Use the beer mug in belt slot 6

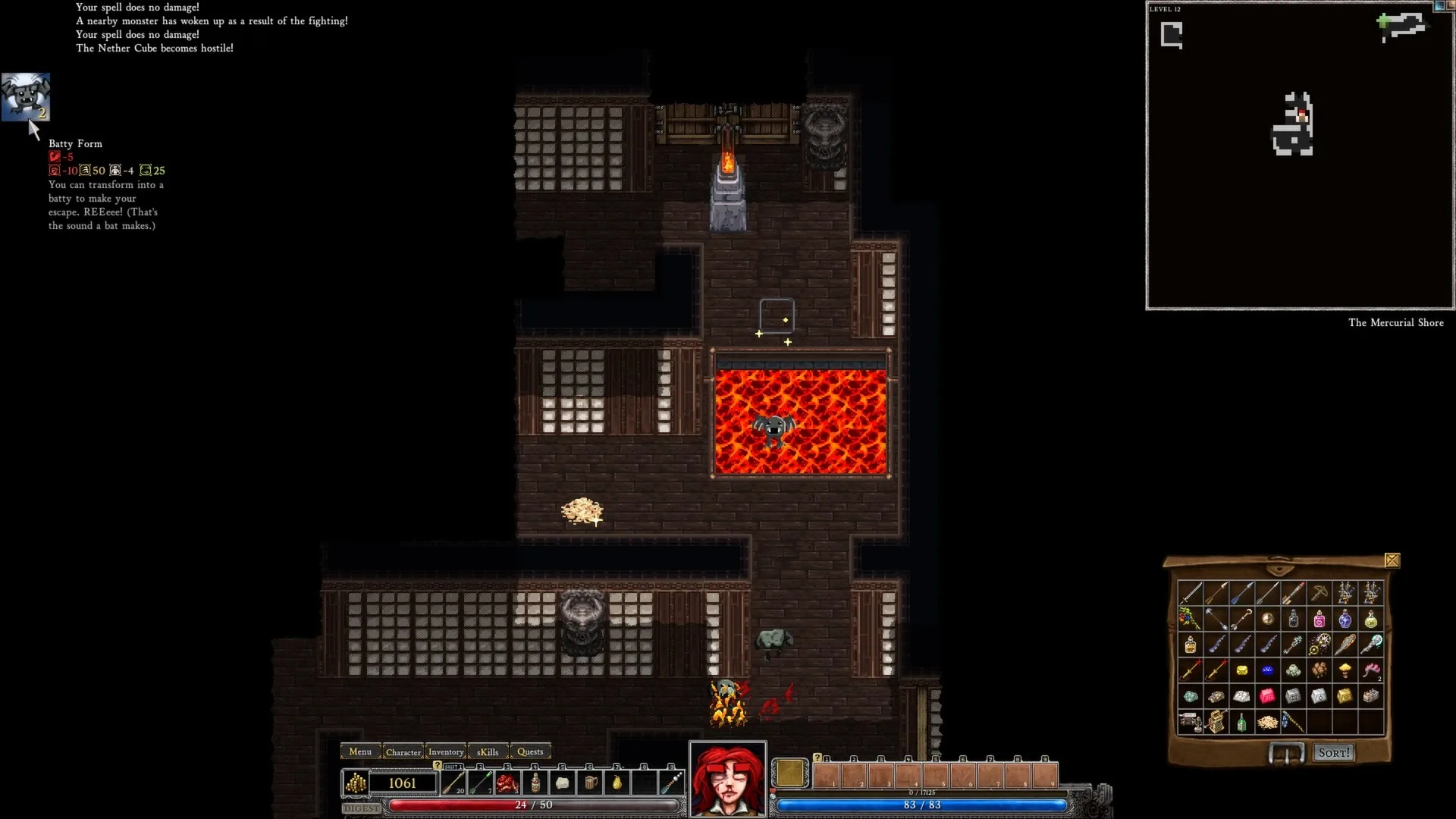[x=590, y=783]
